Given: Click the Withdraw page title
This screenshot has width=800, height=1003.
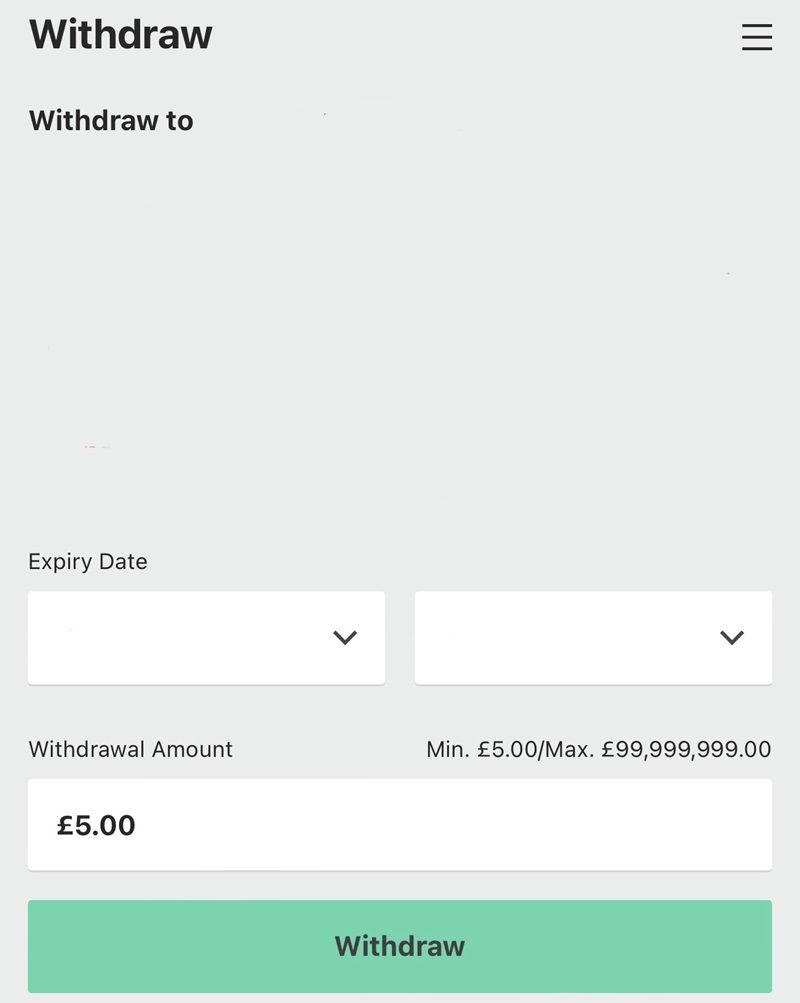Looking at the screenshot, I should [x=120, y=34].
